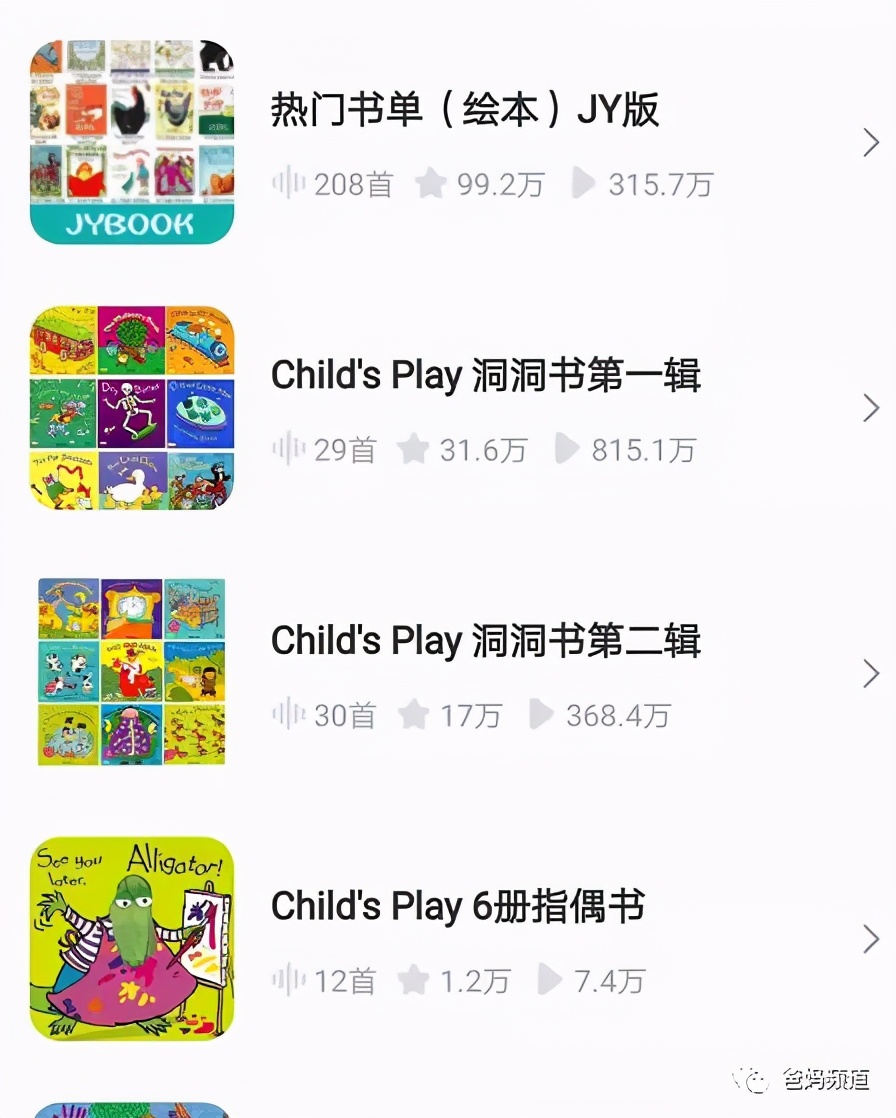This screenshot has width=896, height=1118.
Task: Expand Child's Play 洞洞书第二辑 using the chevron
Action: [869, 674]
